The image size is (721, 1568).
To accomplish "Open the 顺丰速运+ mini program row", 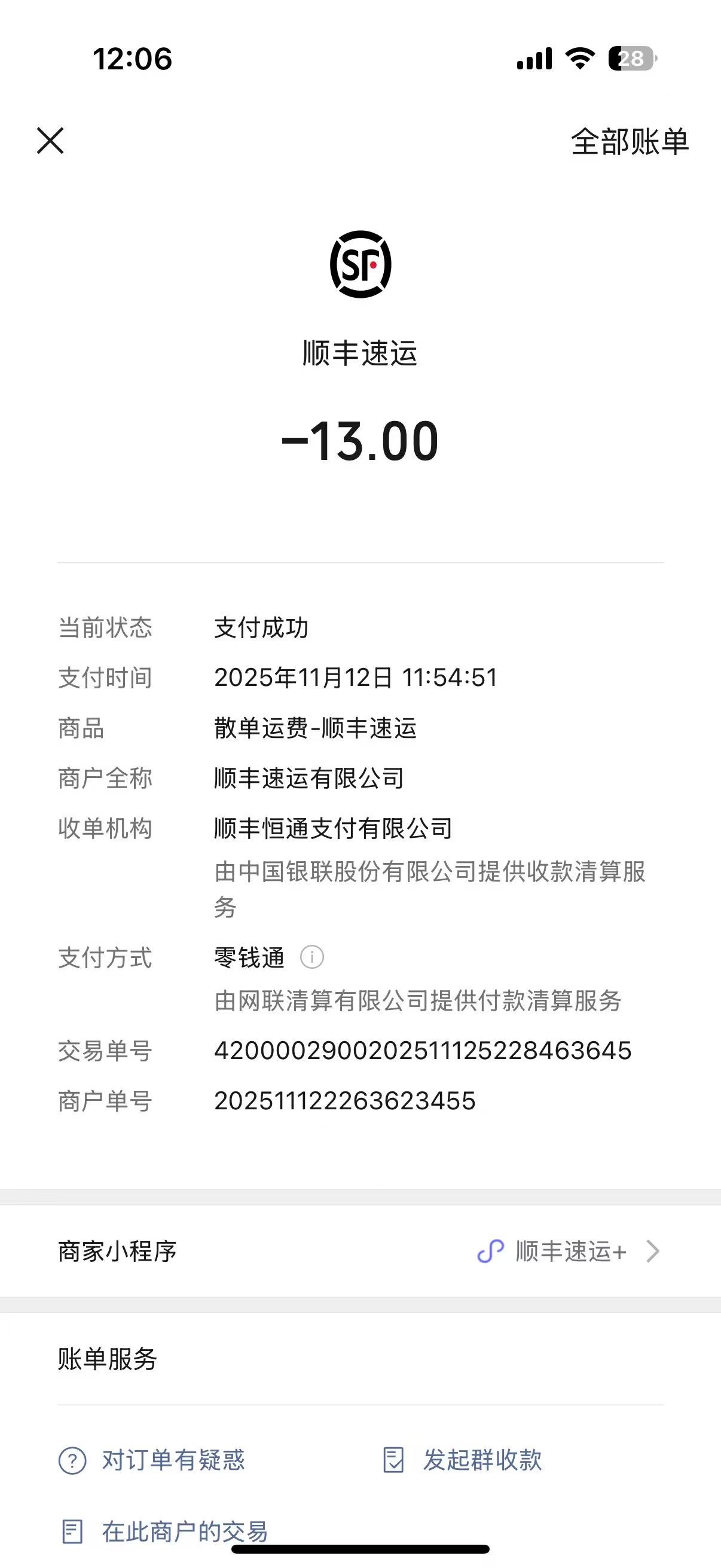I will tap(570, 1252).
